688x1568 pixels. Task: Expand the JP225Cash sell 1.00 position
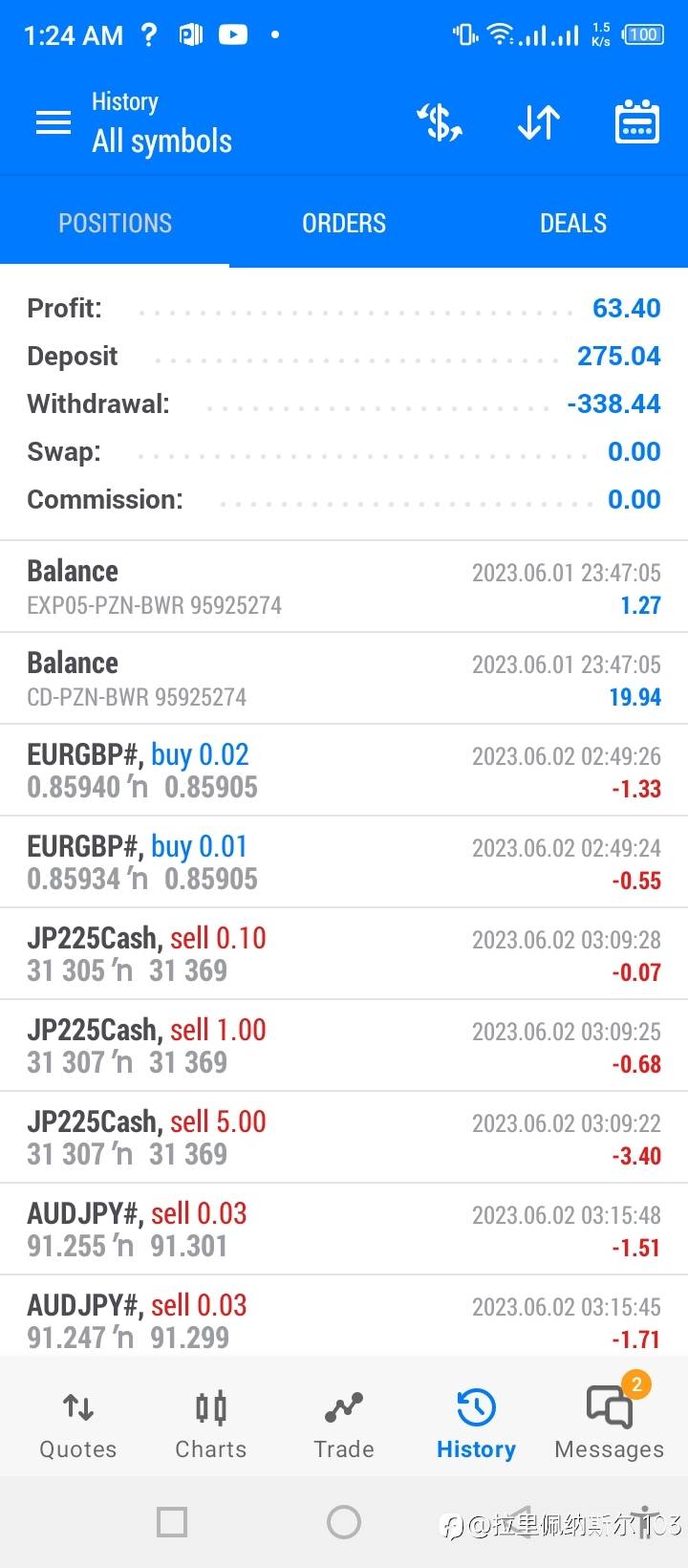[x=344, y=1046]
